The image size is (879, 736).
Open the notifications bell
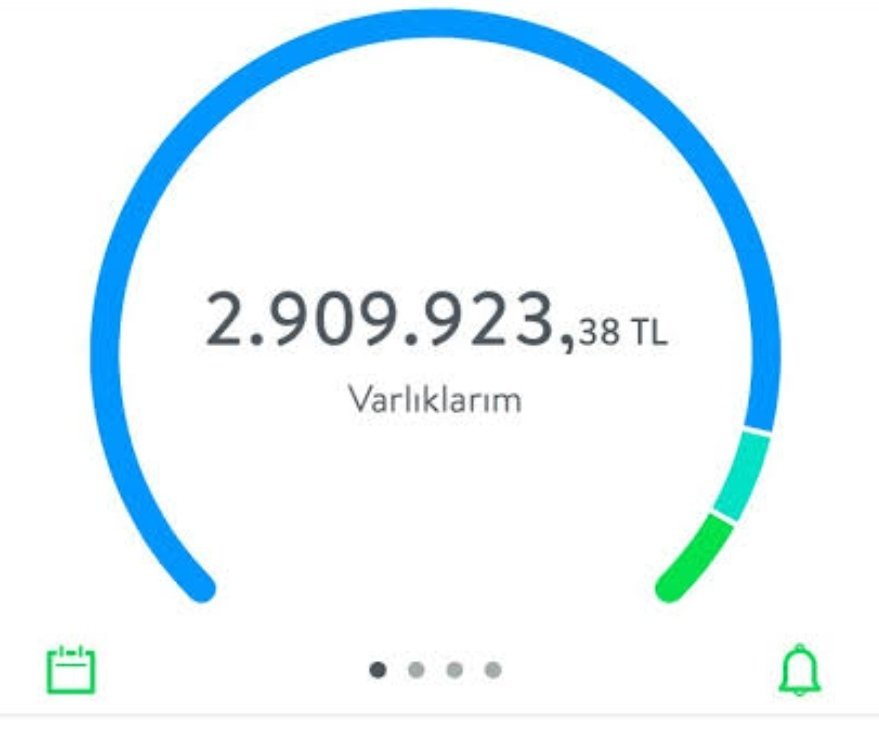click(x=799, y=669)
